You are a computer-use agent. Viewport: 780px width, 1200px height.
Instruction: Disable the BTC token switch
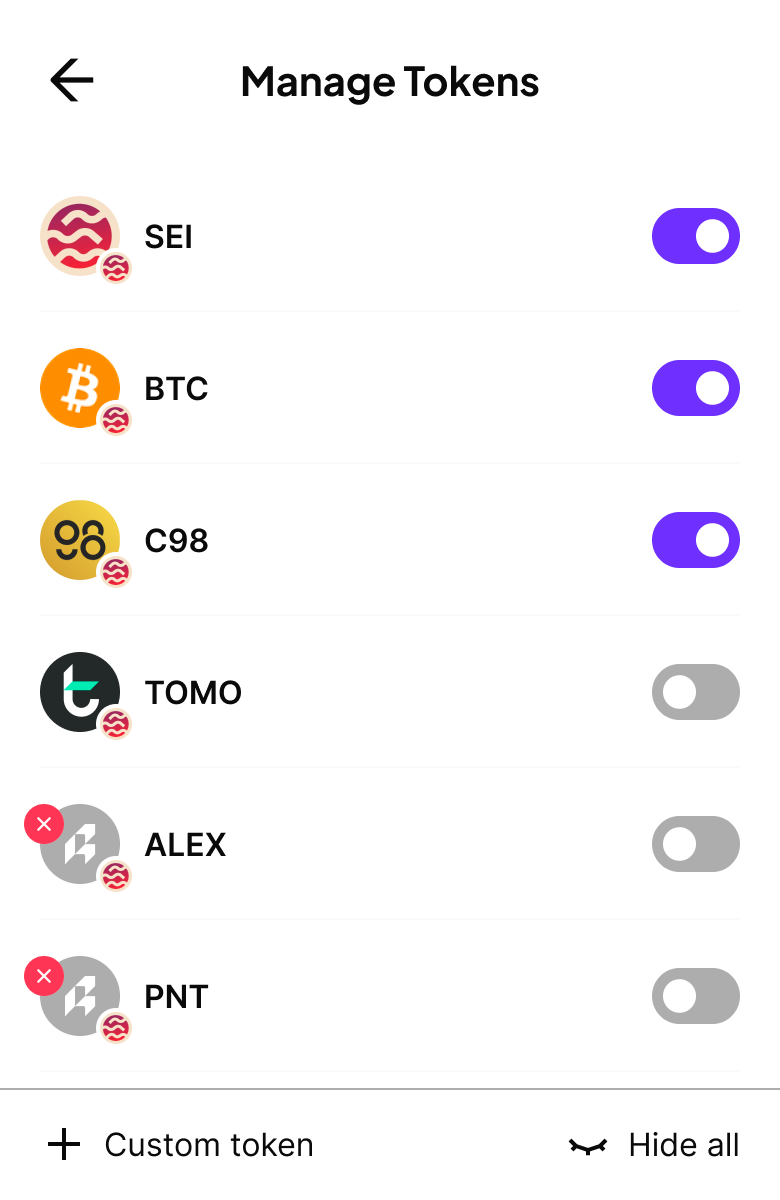click(x=695, y=388)
